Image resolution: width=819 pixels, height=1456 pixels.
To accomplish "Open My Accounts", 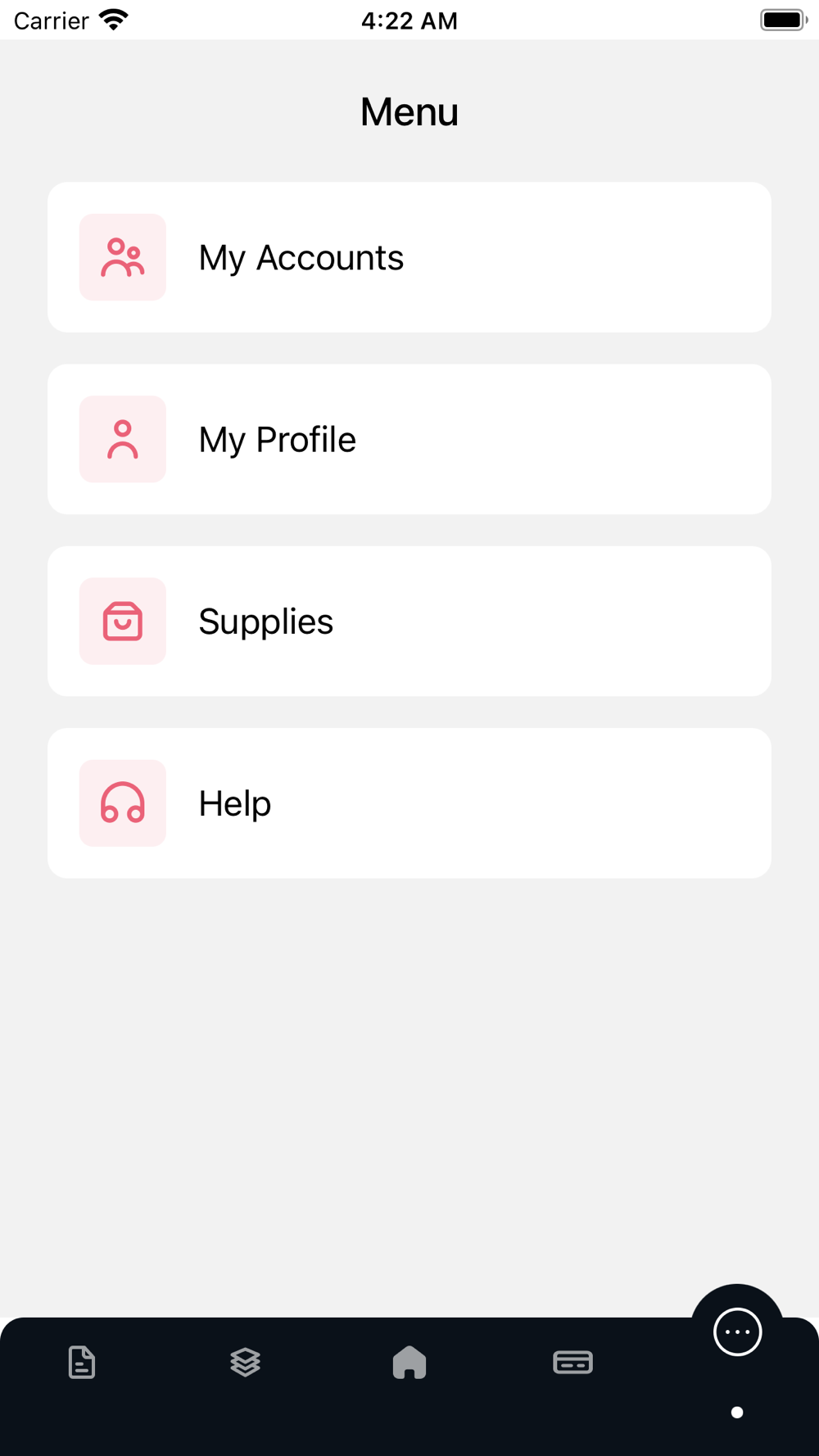I will (409, 257).
